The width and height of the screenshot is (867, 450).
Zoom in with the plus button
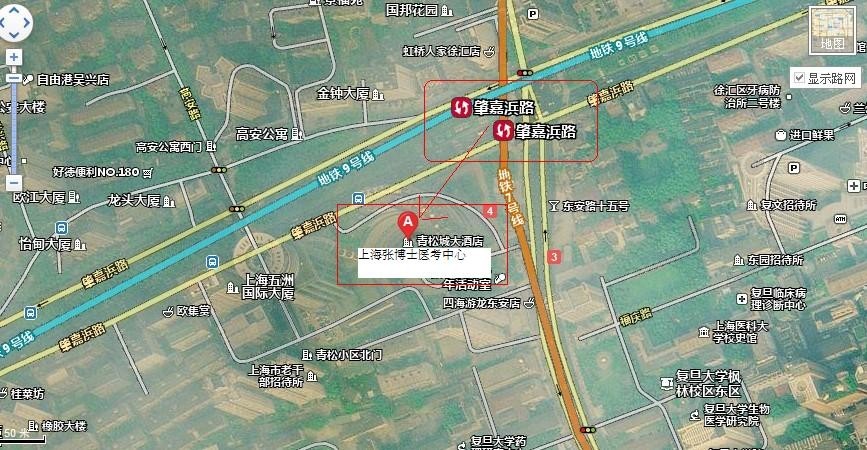point(14,57)
